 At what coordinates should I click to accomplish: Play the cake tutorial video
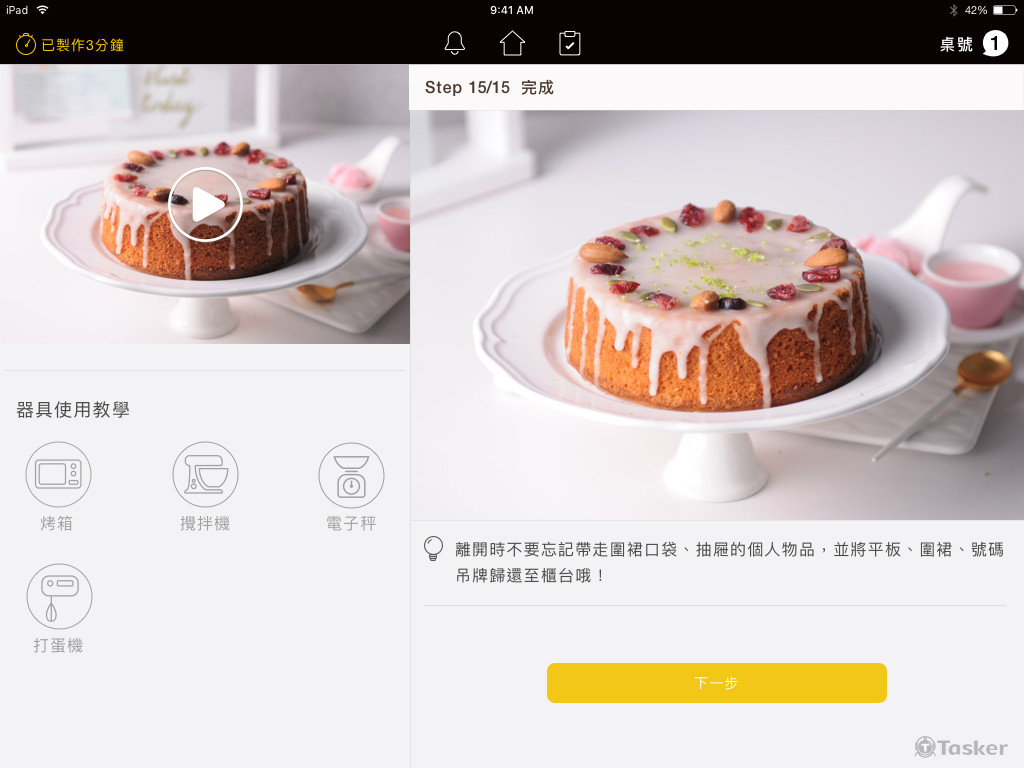pos(205,205)
